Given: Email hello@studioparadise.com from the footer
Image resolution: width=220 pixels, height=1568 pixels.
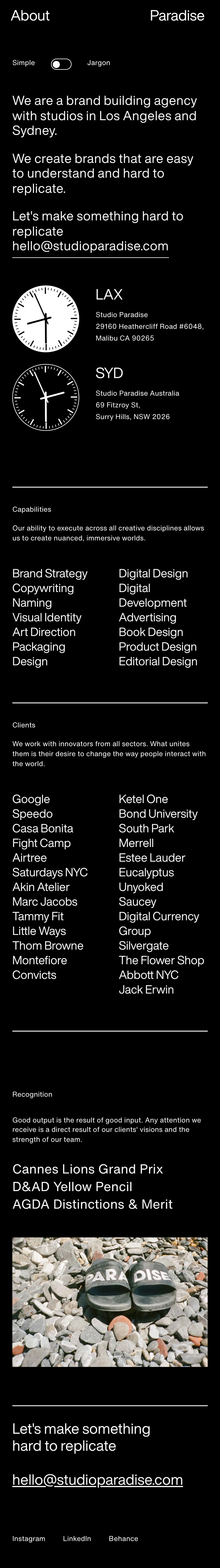Looking at the screenshot, I should tap(97, 1480).
